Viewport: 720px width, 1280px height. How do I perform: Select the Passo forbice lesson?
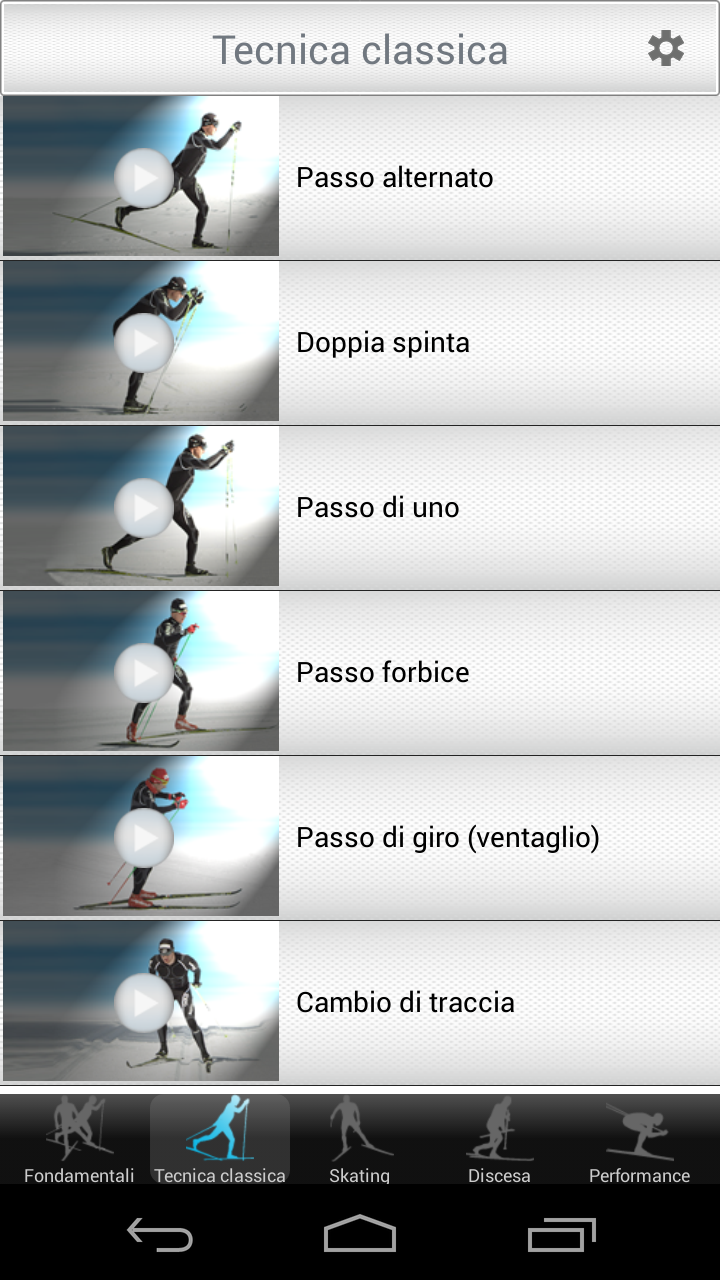360,672
